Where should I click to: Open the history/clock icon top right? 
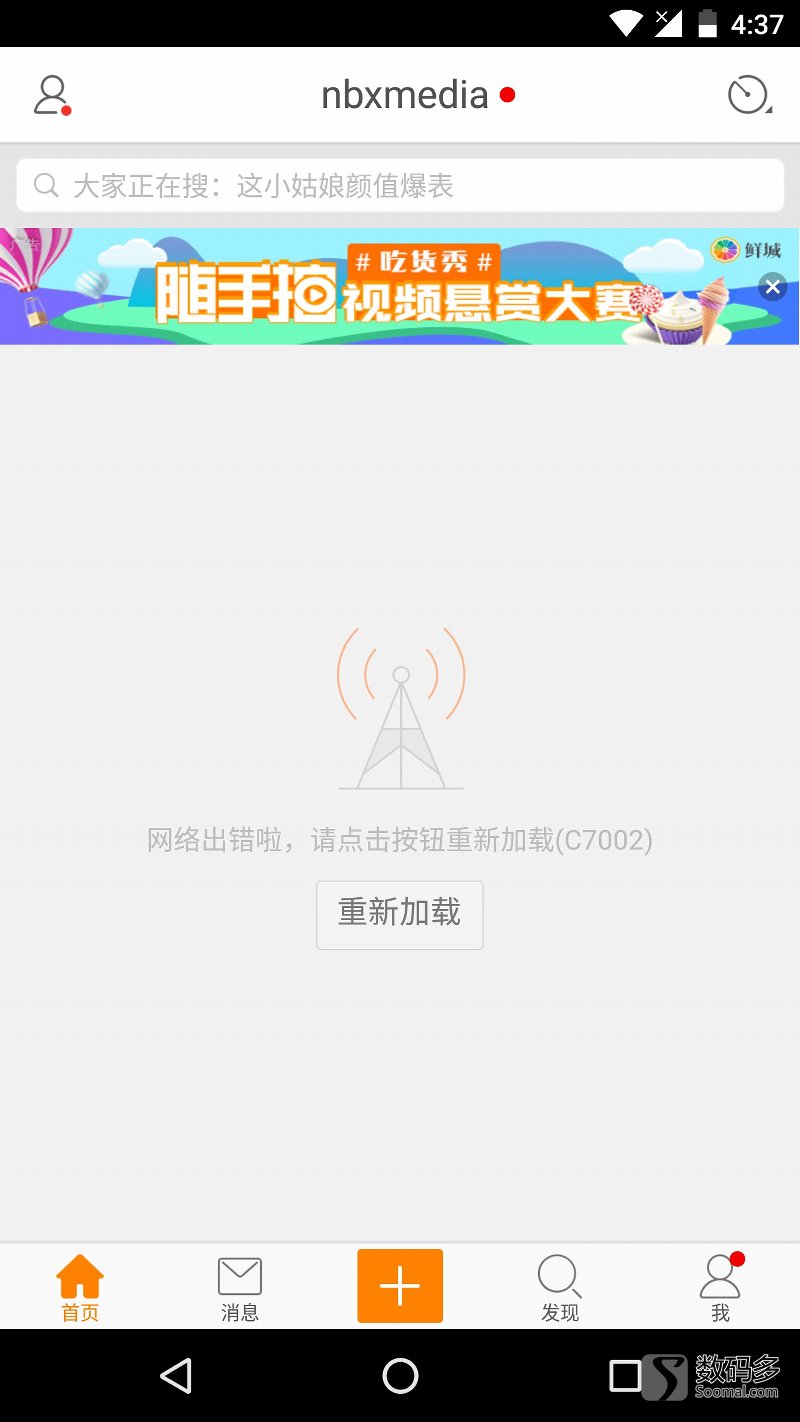click(x=746, y=94)
